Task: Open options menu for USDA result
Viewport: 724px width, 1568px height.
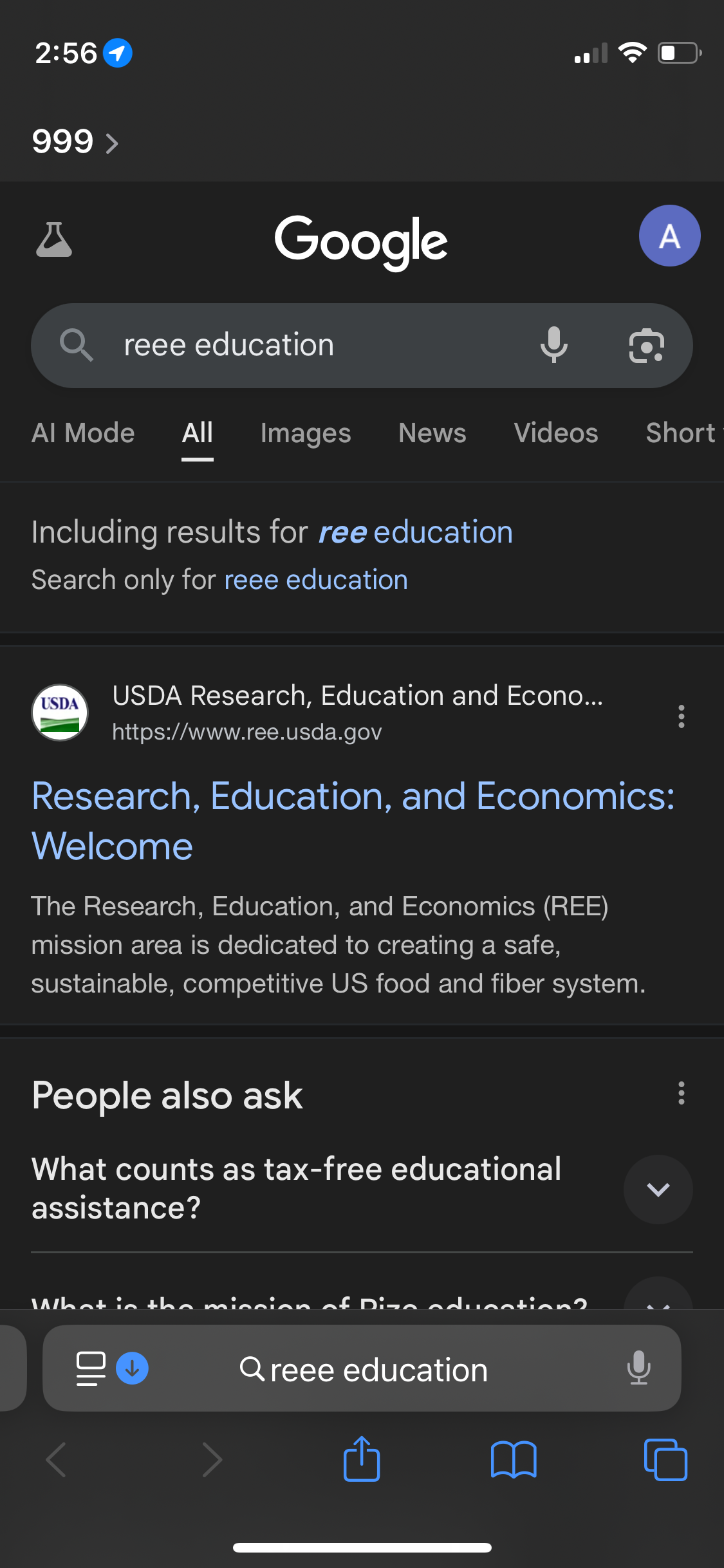Action: click(x=681, y=716)
